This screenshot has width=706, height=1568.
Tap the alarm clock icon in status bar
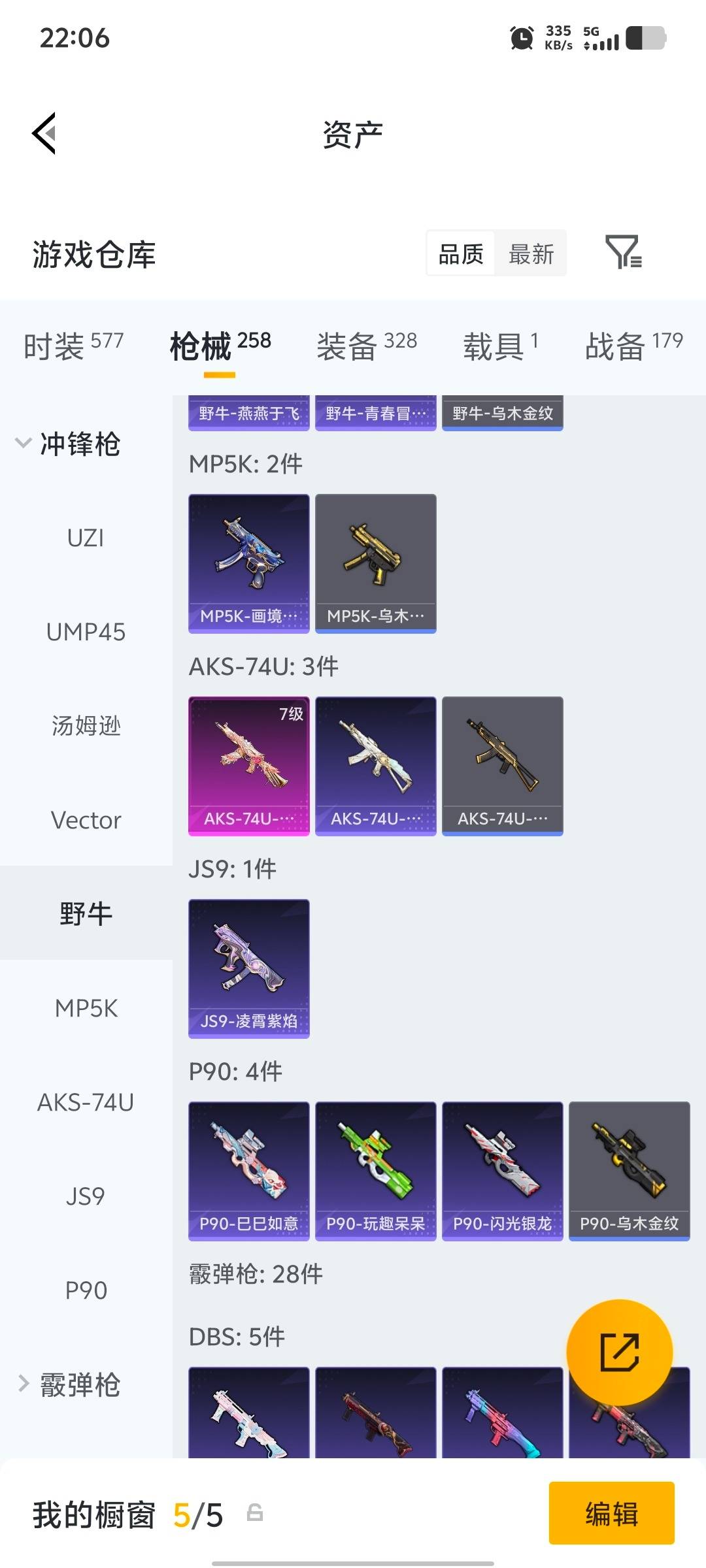point(521,39)
